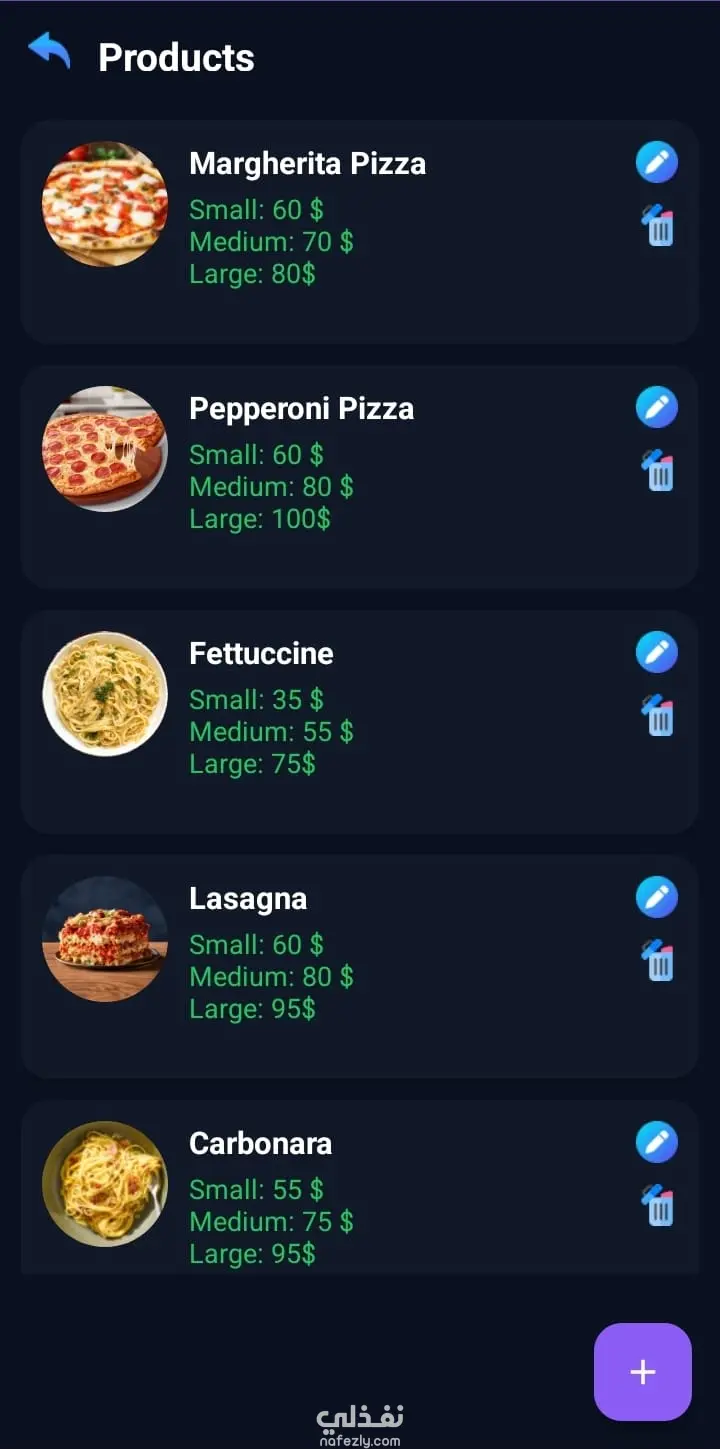Edit the Pepperoni Pizza product
720x1449 pixels.
[657, 407]
